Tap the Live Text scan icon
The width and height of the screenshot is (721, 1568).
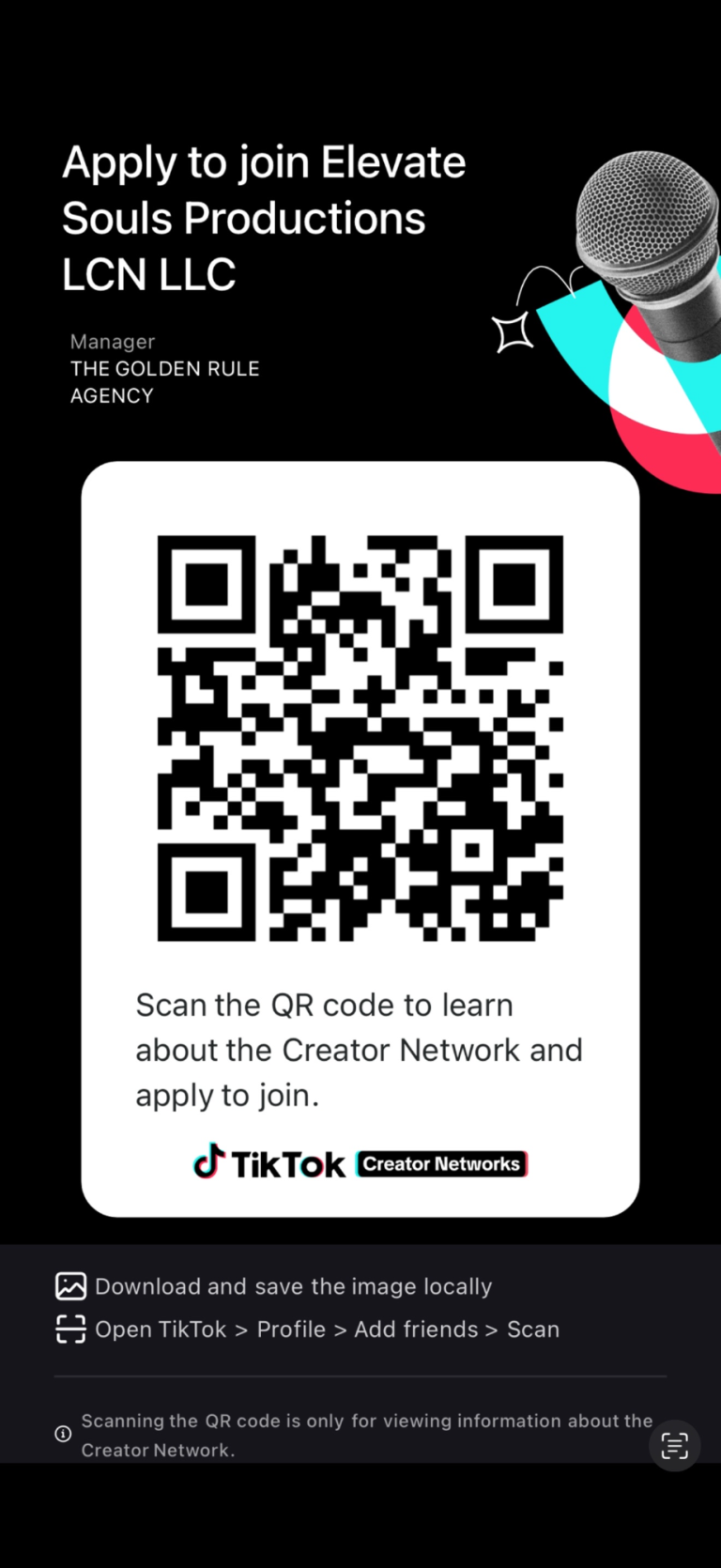pos(674,1445)
